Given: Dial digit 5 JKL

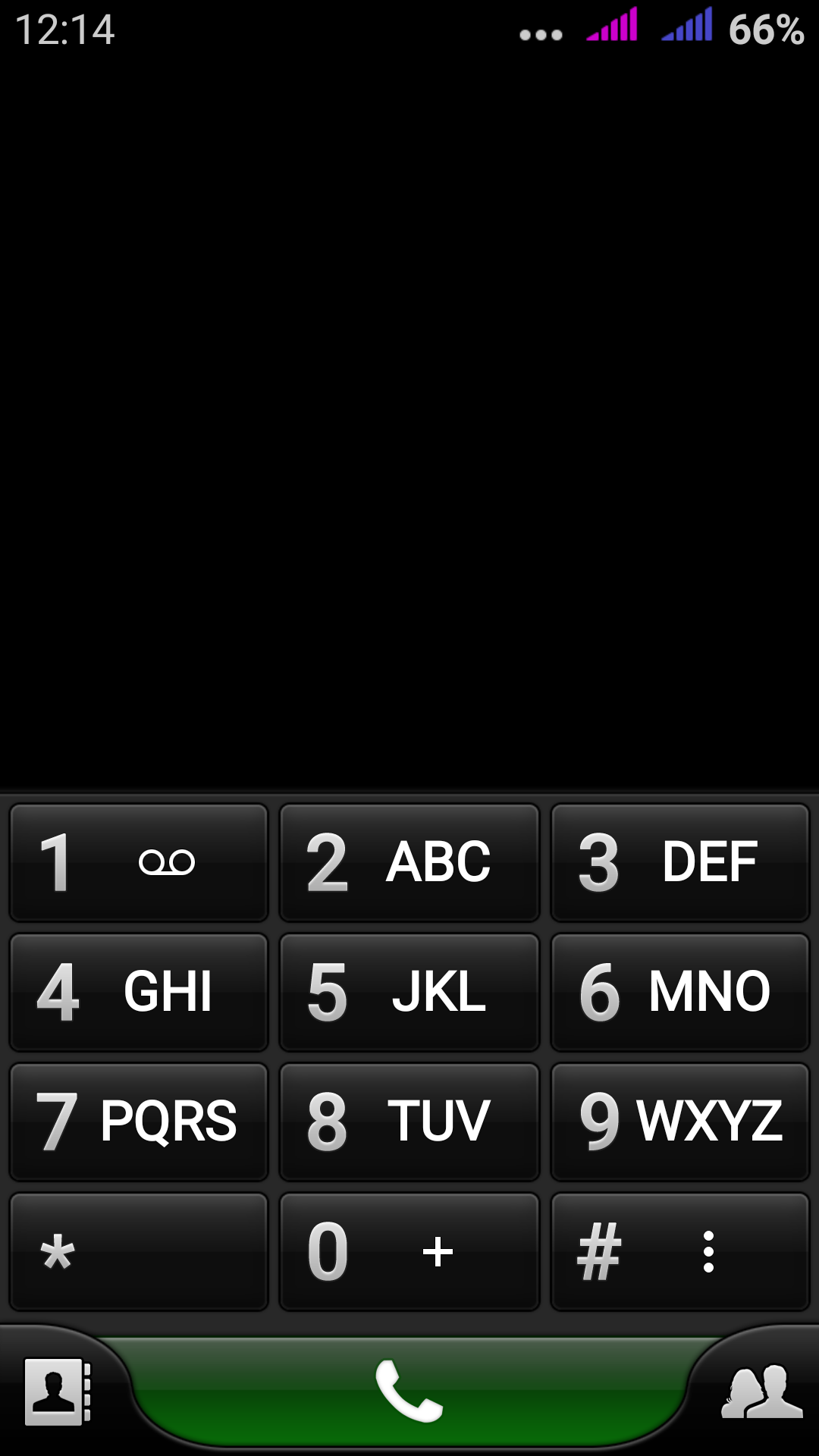Looking at the screenshot, I should pos(409,992).
